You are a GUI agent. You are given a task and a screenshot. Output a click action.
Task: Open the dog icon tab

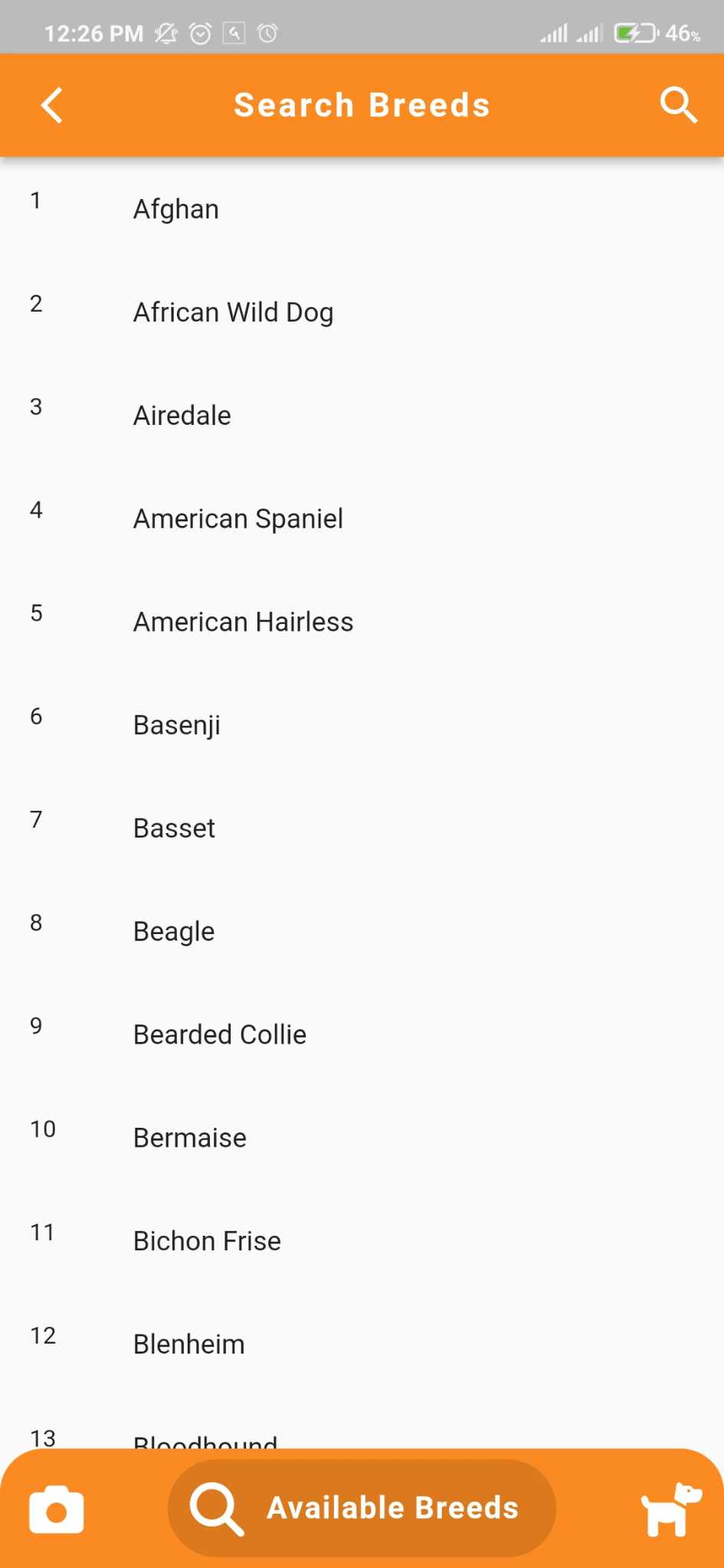point(670,1510)
